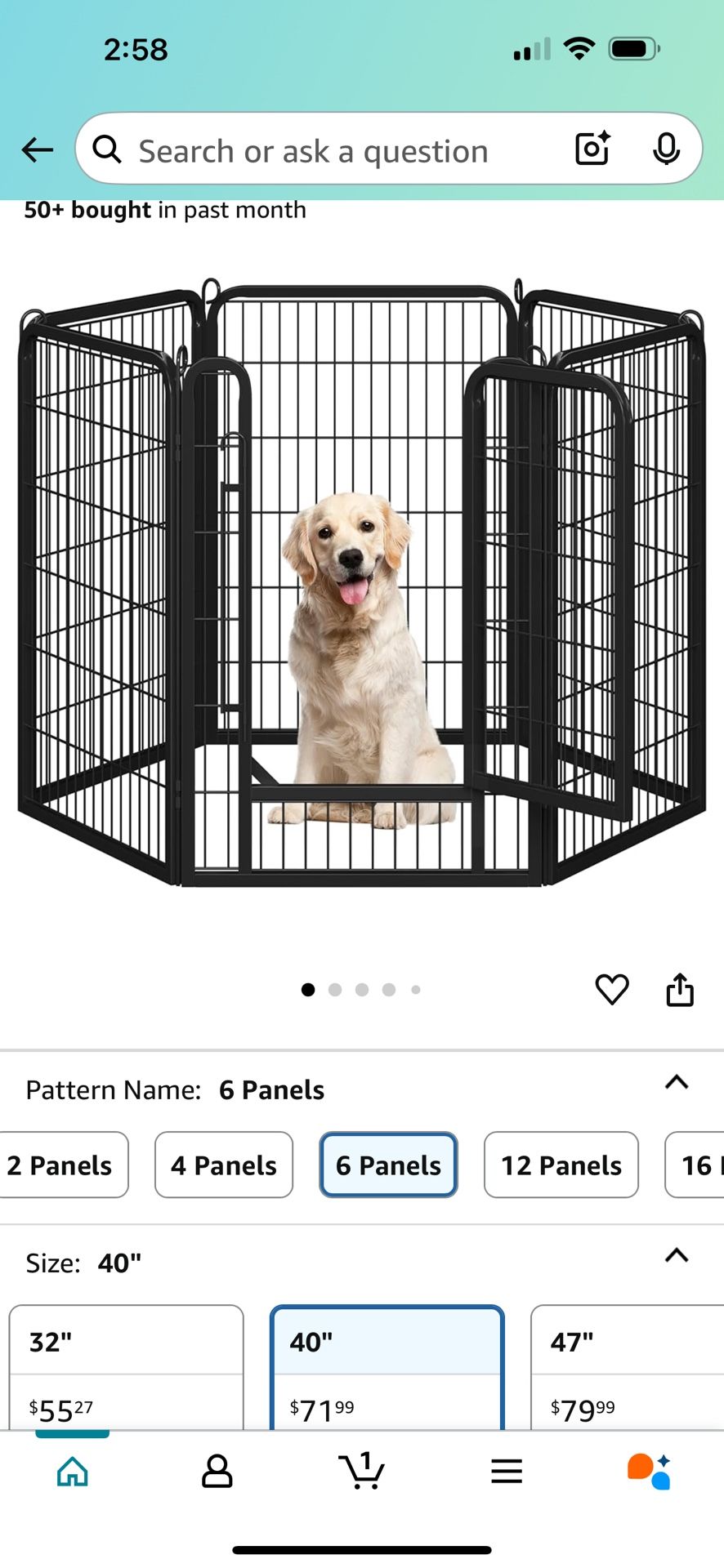Jump to second image via pagination dots

tap(335, 989)
